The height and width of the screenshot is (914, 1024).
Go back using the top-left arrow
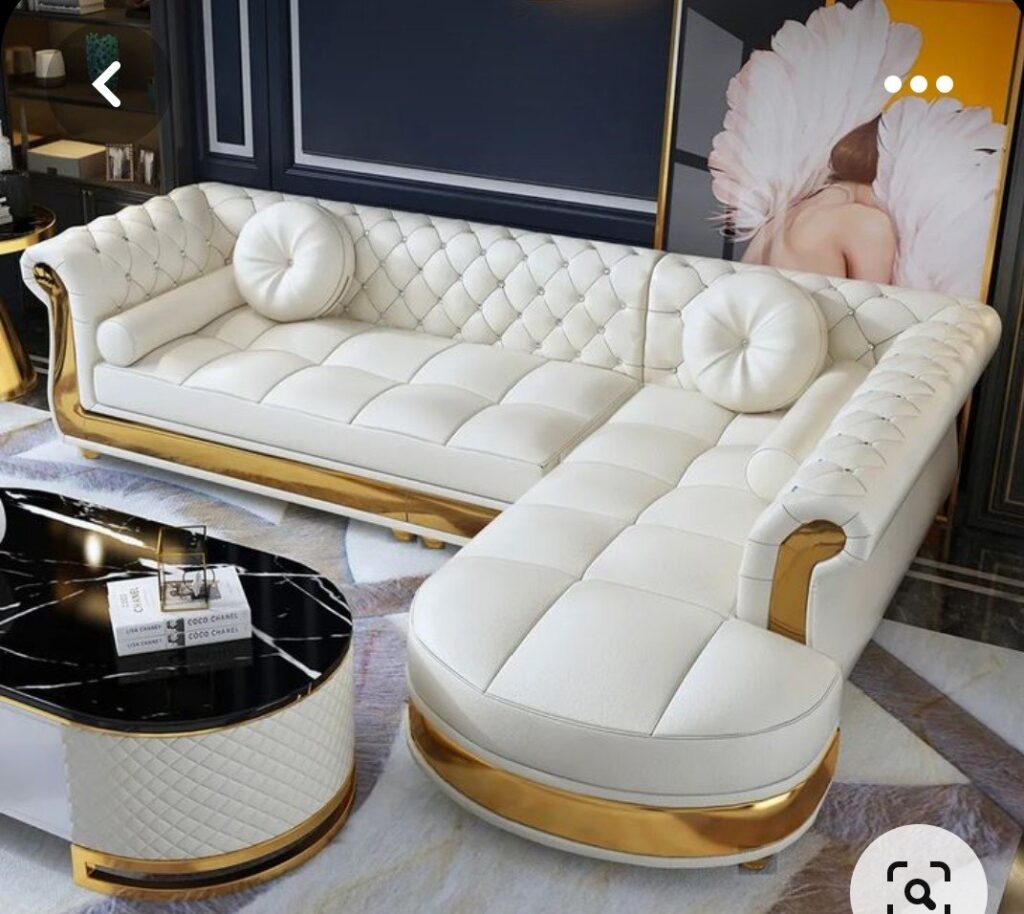pos(106,84)
